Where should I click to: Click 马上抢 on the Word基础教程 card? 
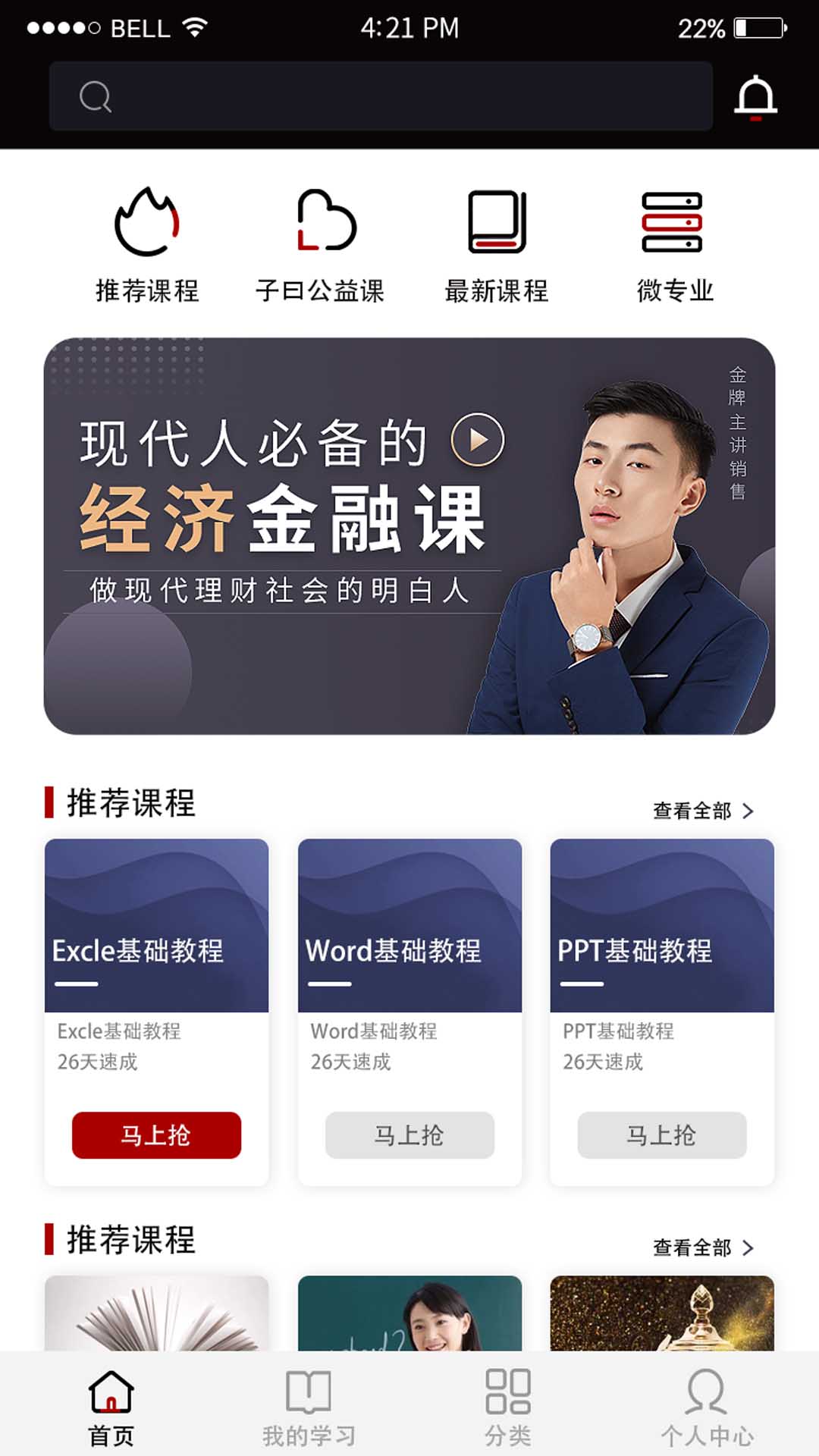point(409,1135)
